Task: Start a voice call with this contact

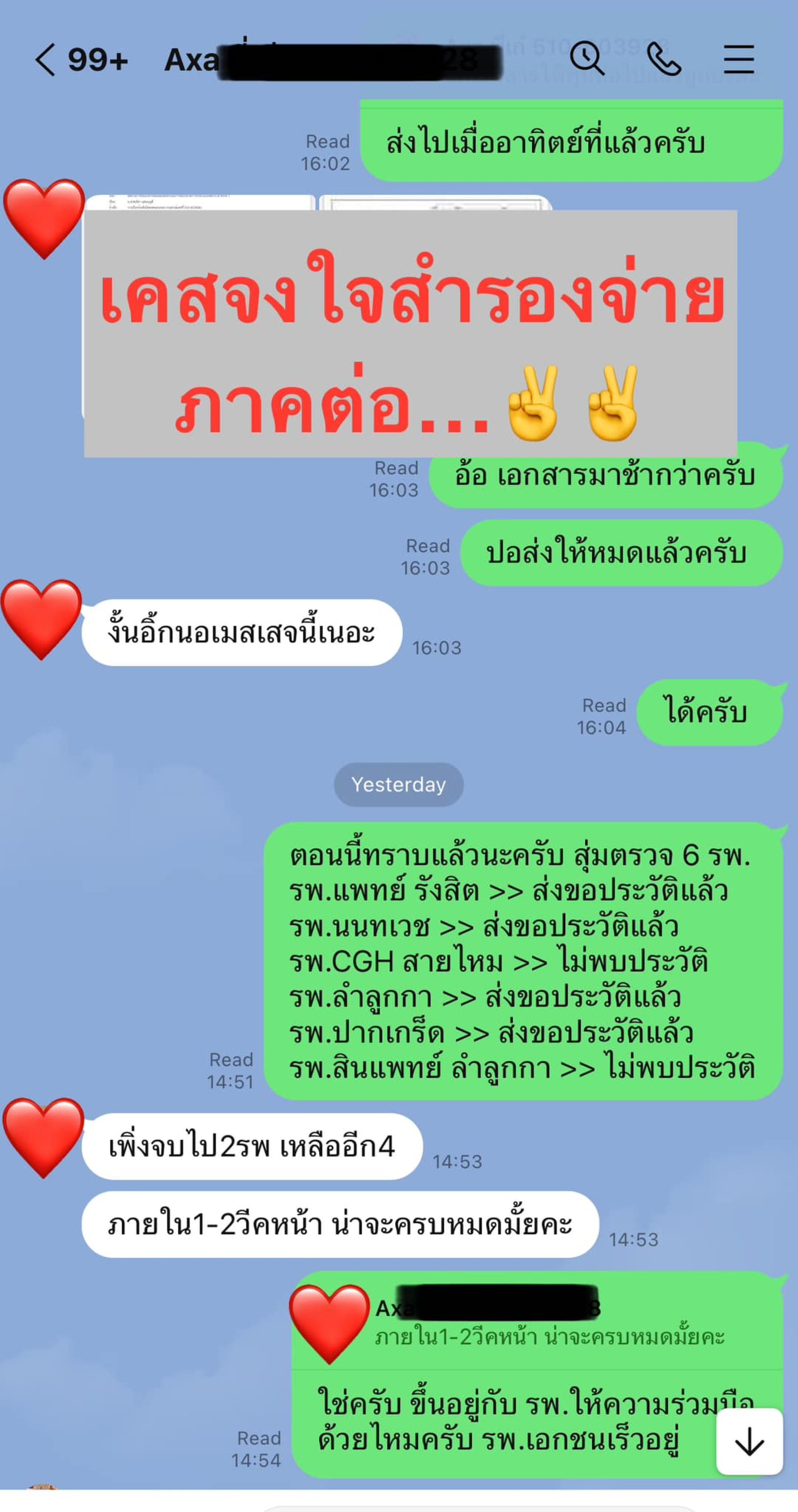Action: tap(663, 60)
